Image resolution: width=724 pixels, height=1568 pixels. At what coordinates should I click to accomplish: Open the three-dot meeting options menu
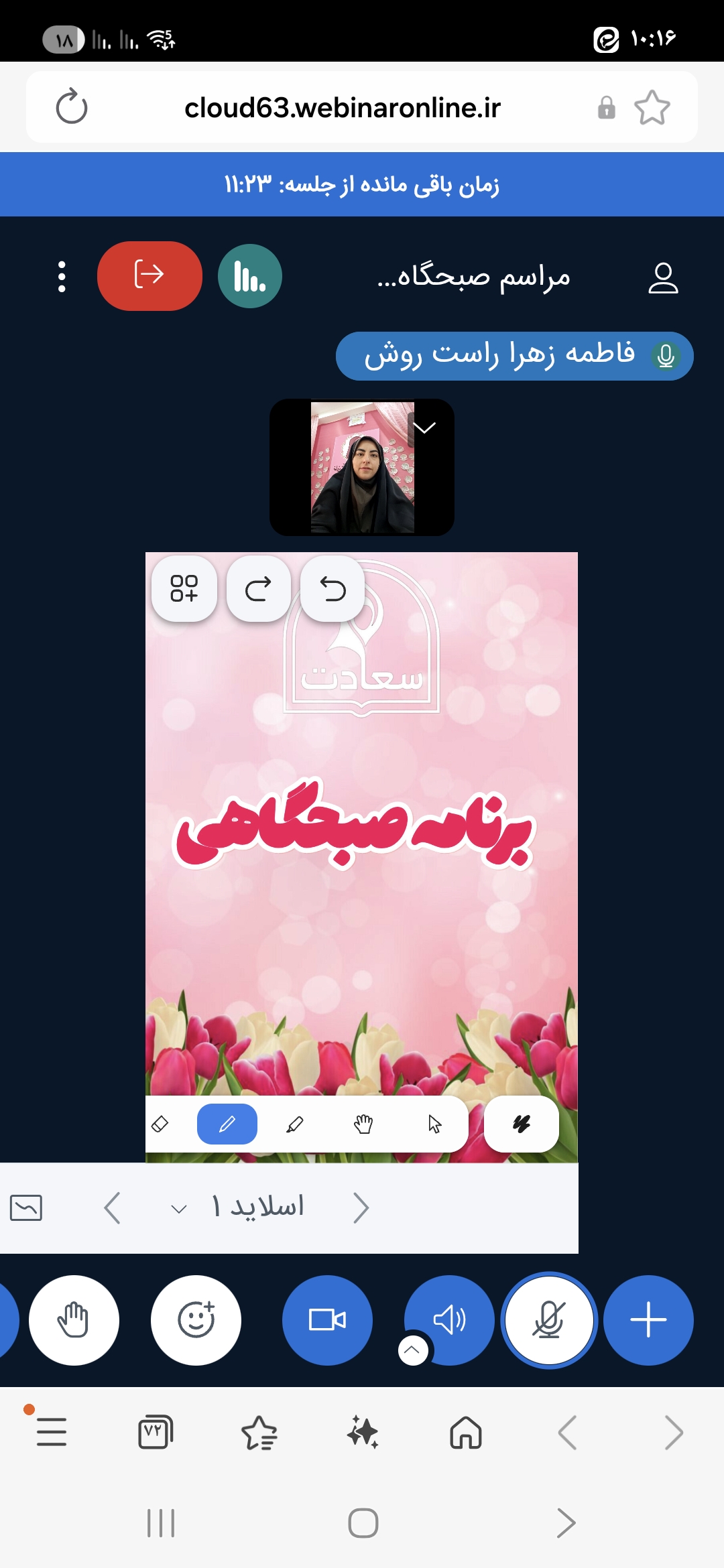62,276
